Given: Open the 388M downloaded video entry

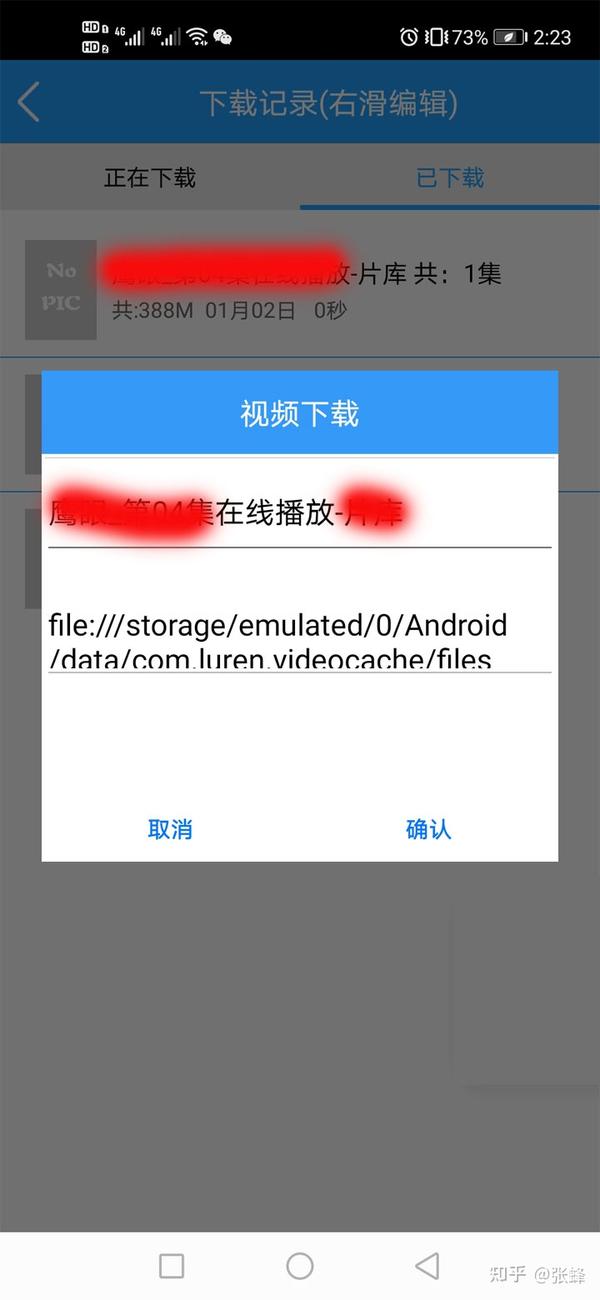Looking at the screenshot, I should [x=300, y=289].
